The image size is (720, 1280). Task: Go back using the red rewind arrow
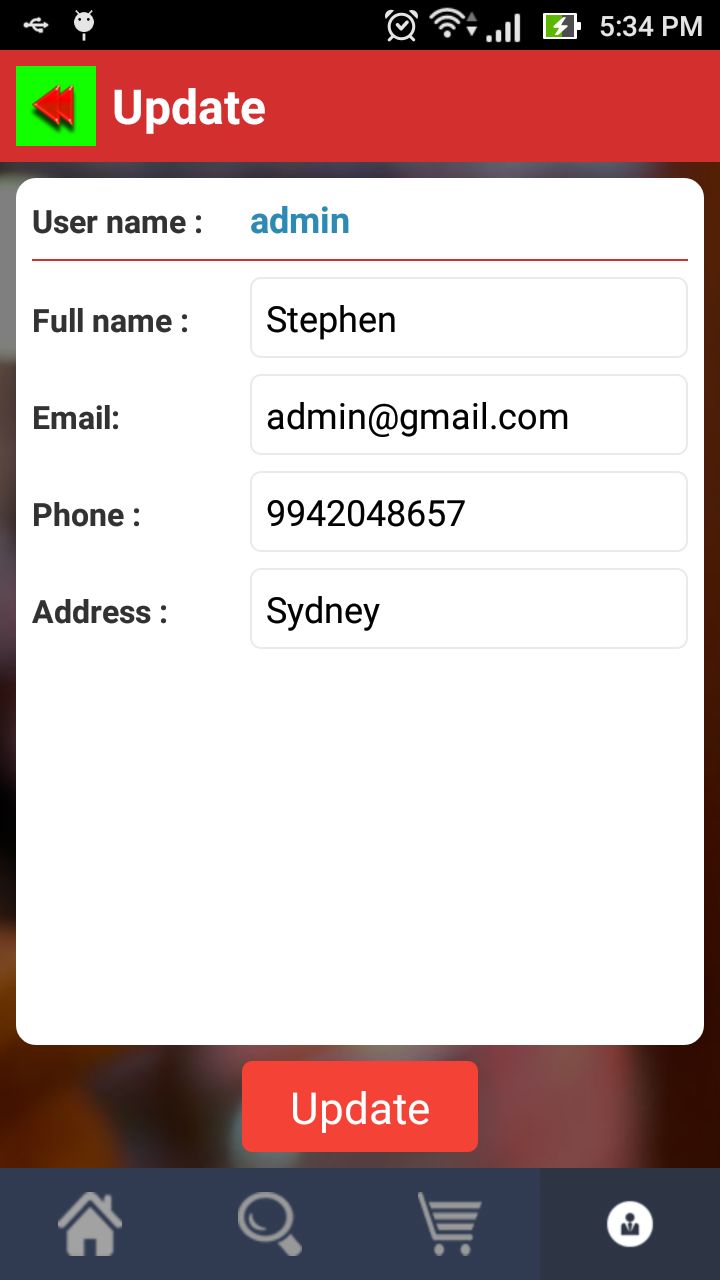tap(56, 106)
